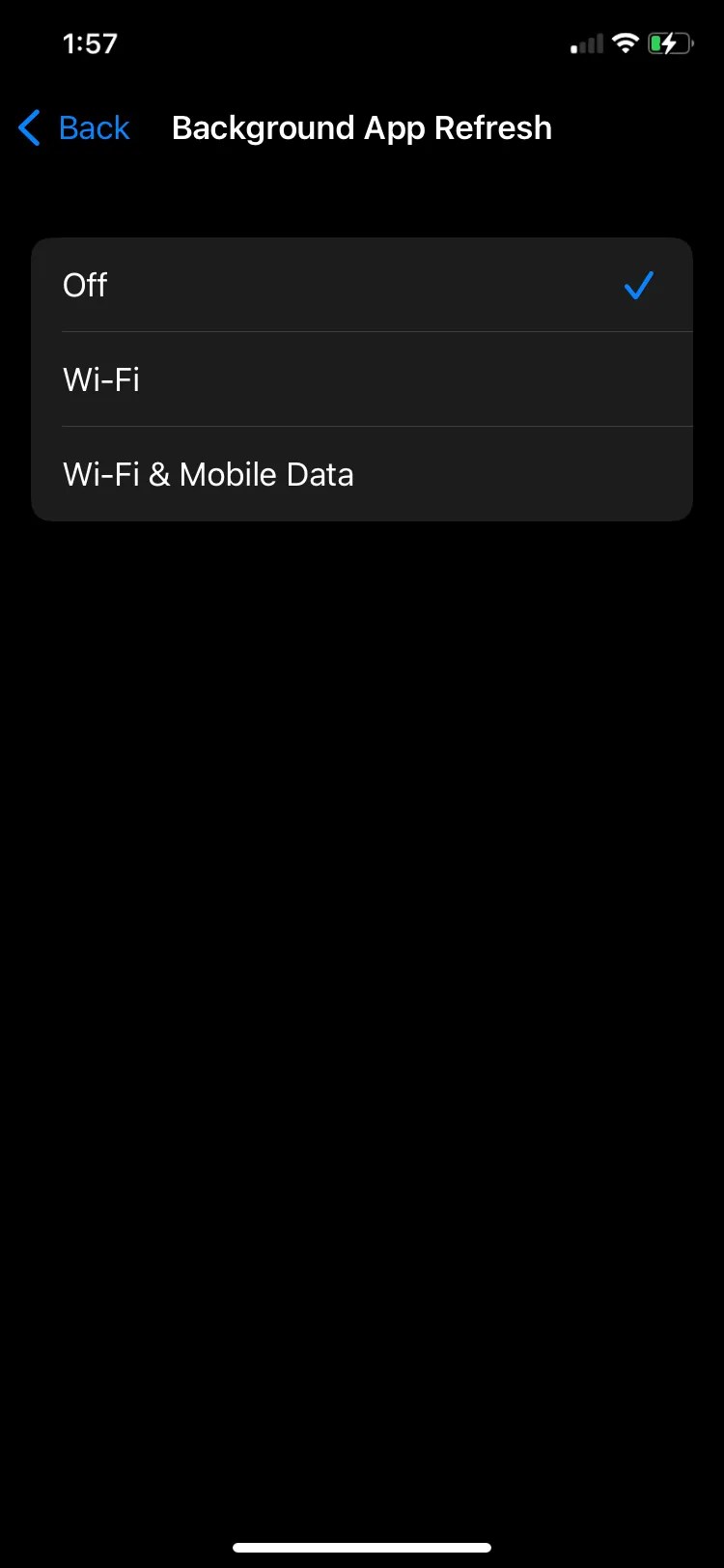Tap the status bar area at top
The height and width of the screenshot is (1568, 724).
[x=362, y=42]
